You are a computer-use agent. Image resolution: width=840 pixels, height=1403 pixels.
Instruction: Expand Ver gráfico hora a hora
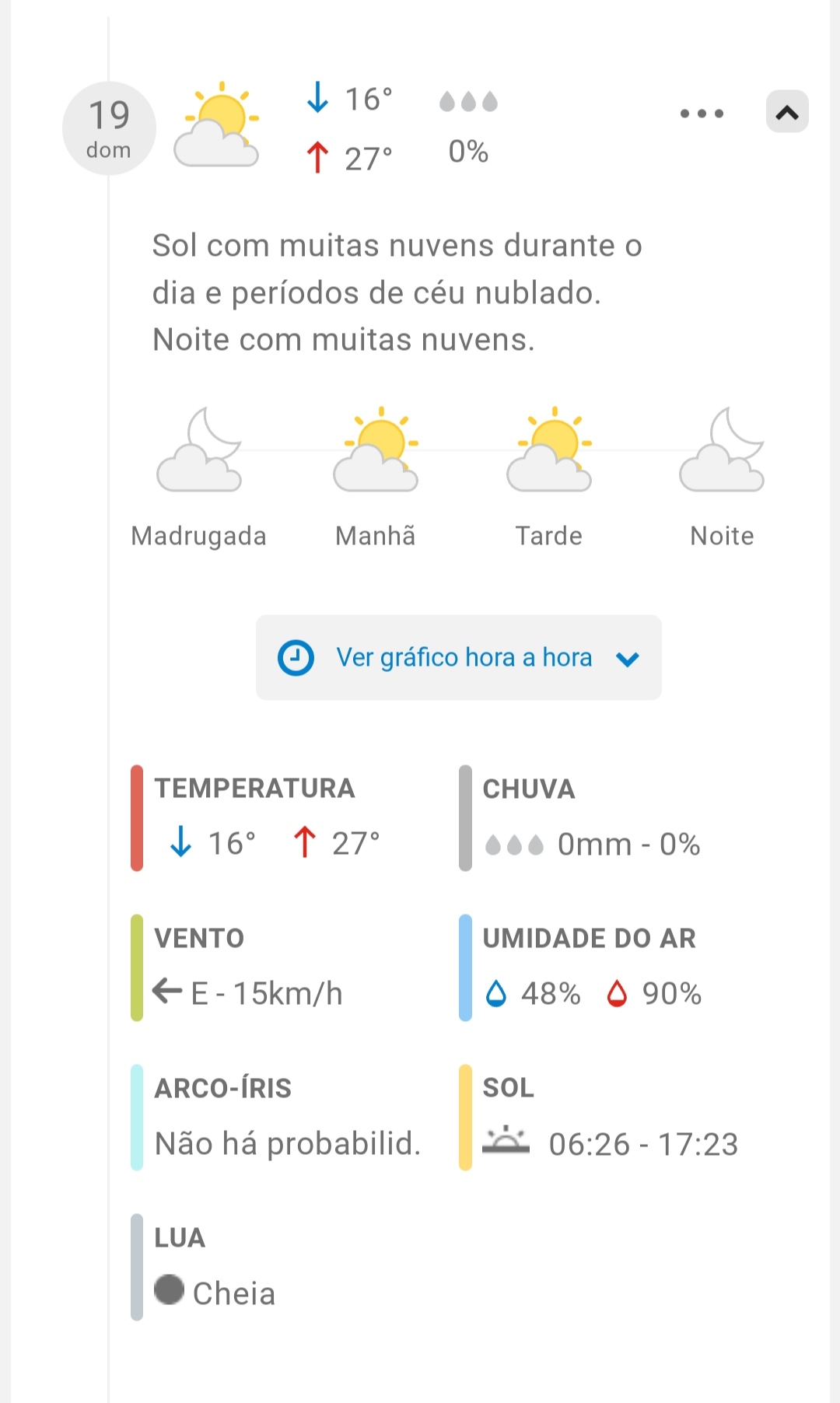(459, 658)
